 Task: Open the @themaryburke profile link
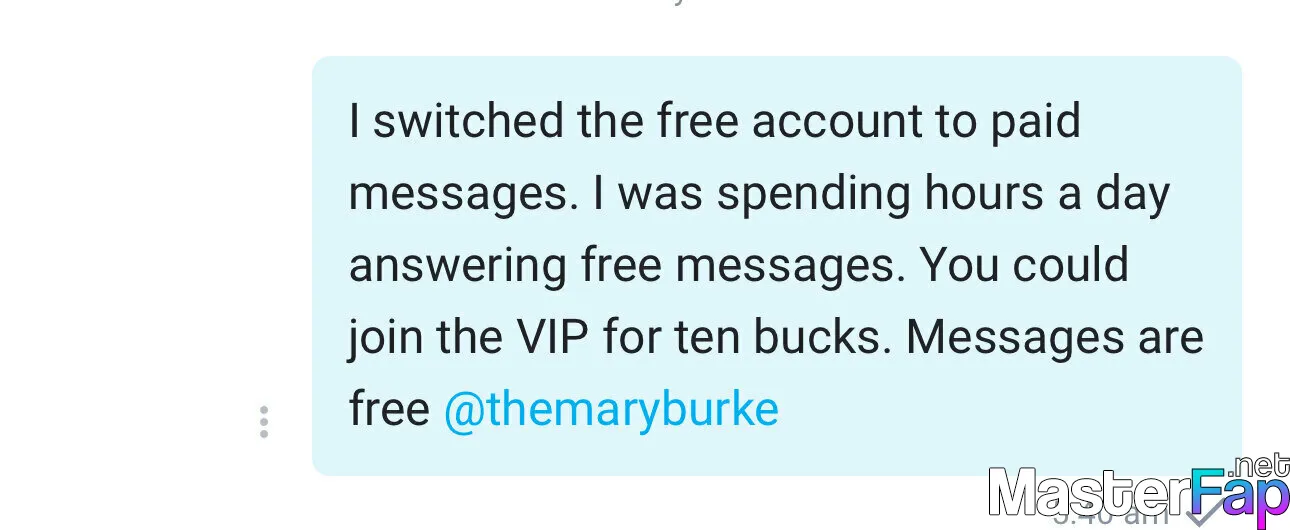(x=610, y=410)
